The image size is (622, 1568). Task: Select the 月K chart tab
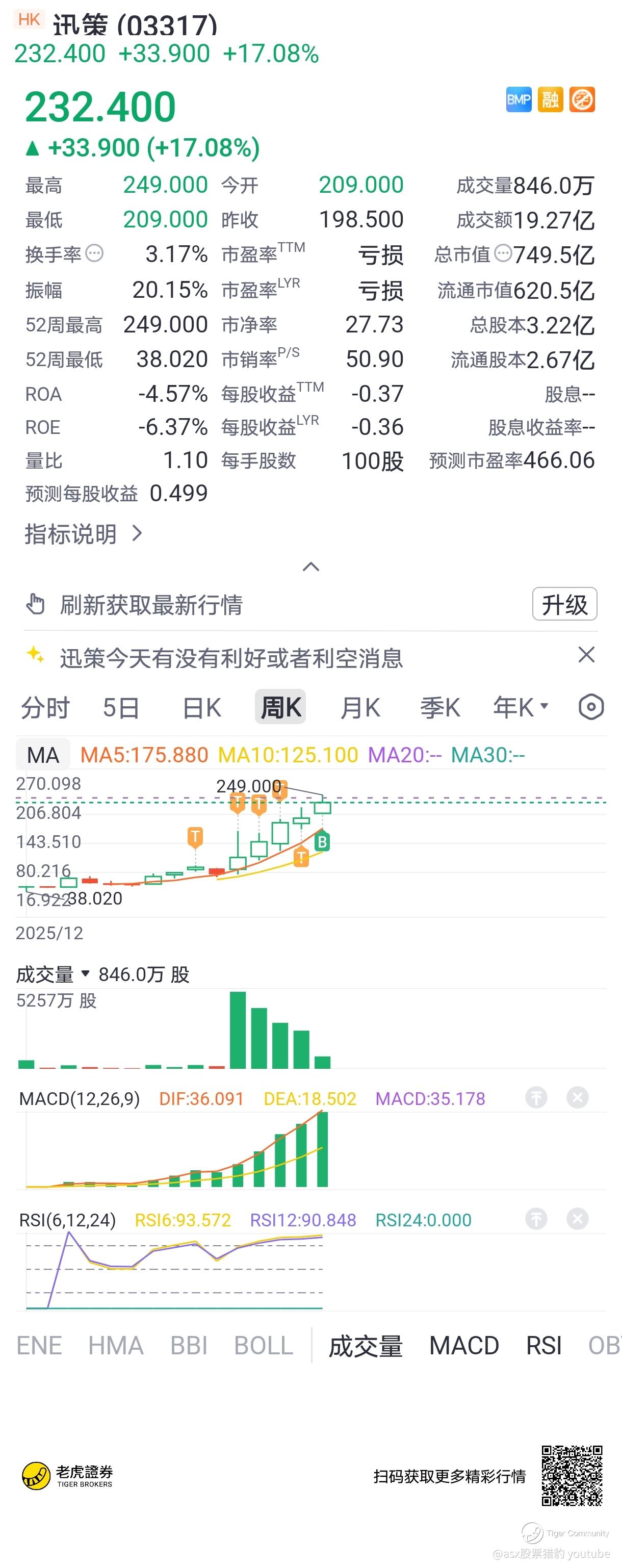coord(360,708)
